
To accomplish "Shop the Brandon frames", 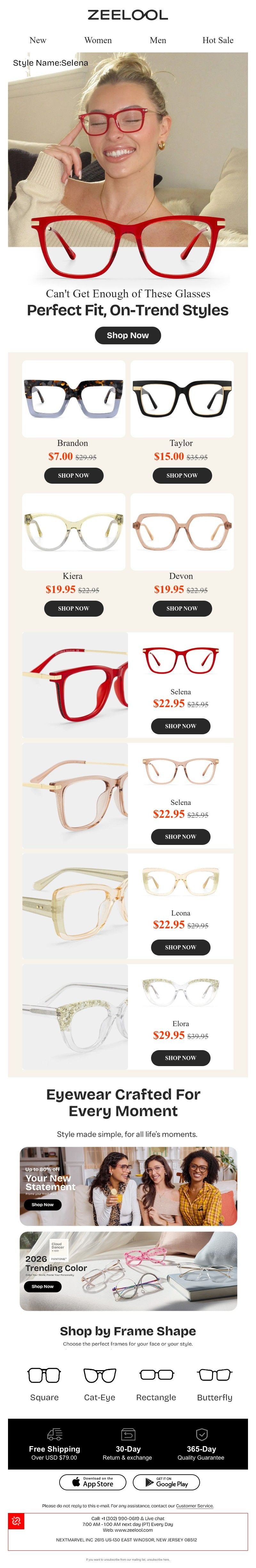I will (74, 475).
